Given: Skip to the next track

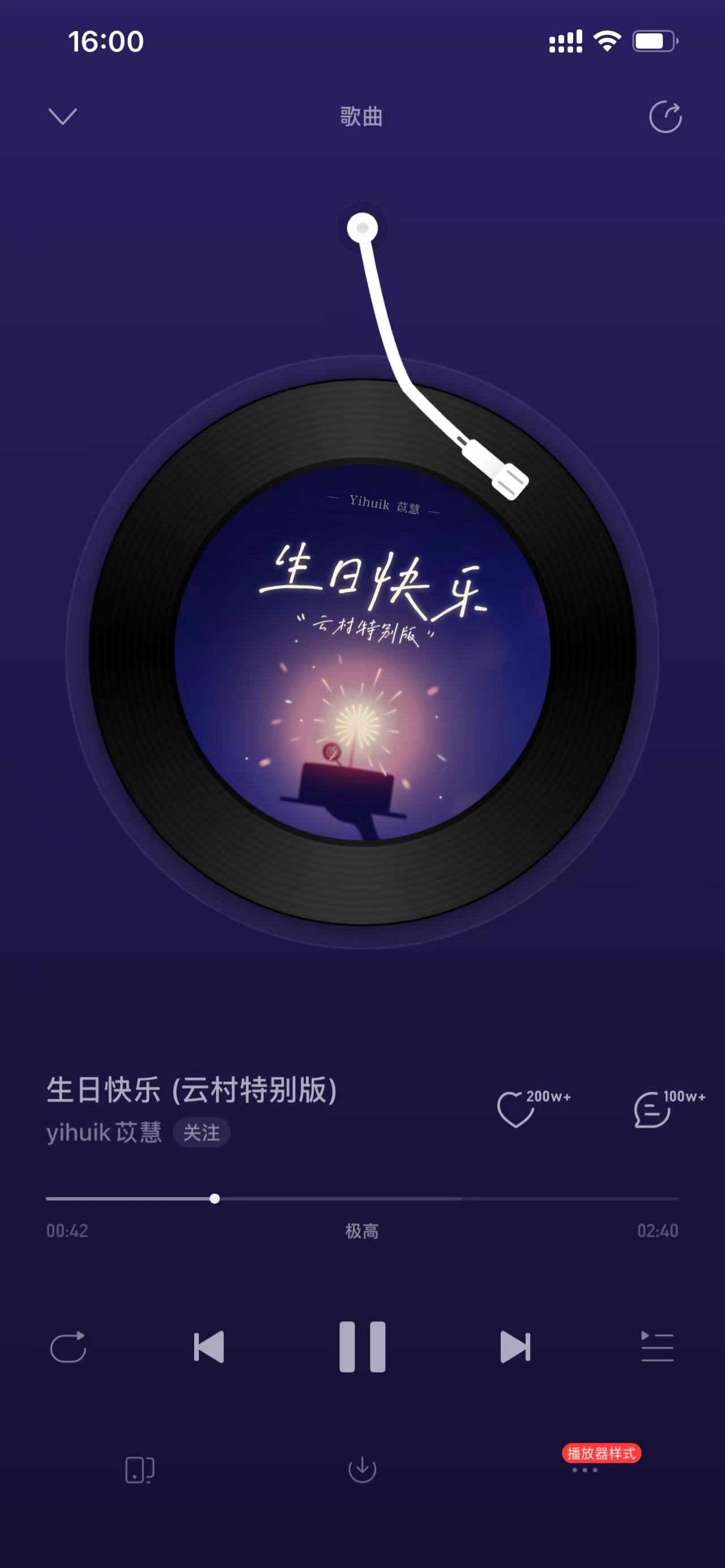Looking at the screenshot, I should [515, 1347].
